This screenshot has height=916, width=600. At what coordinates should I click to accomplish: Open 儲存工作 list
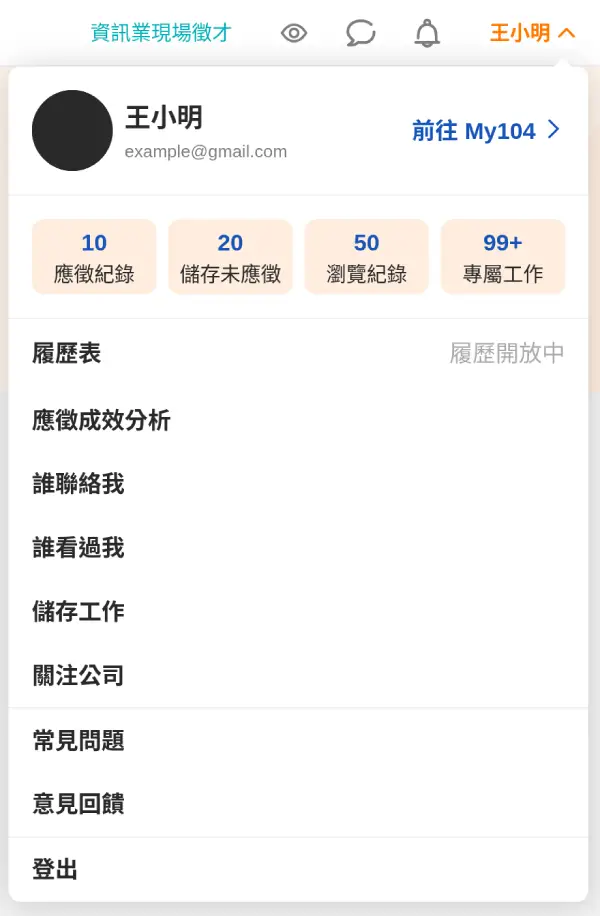pos(78,612)
